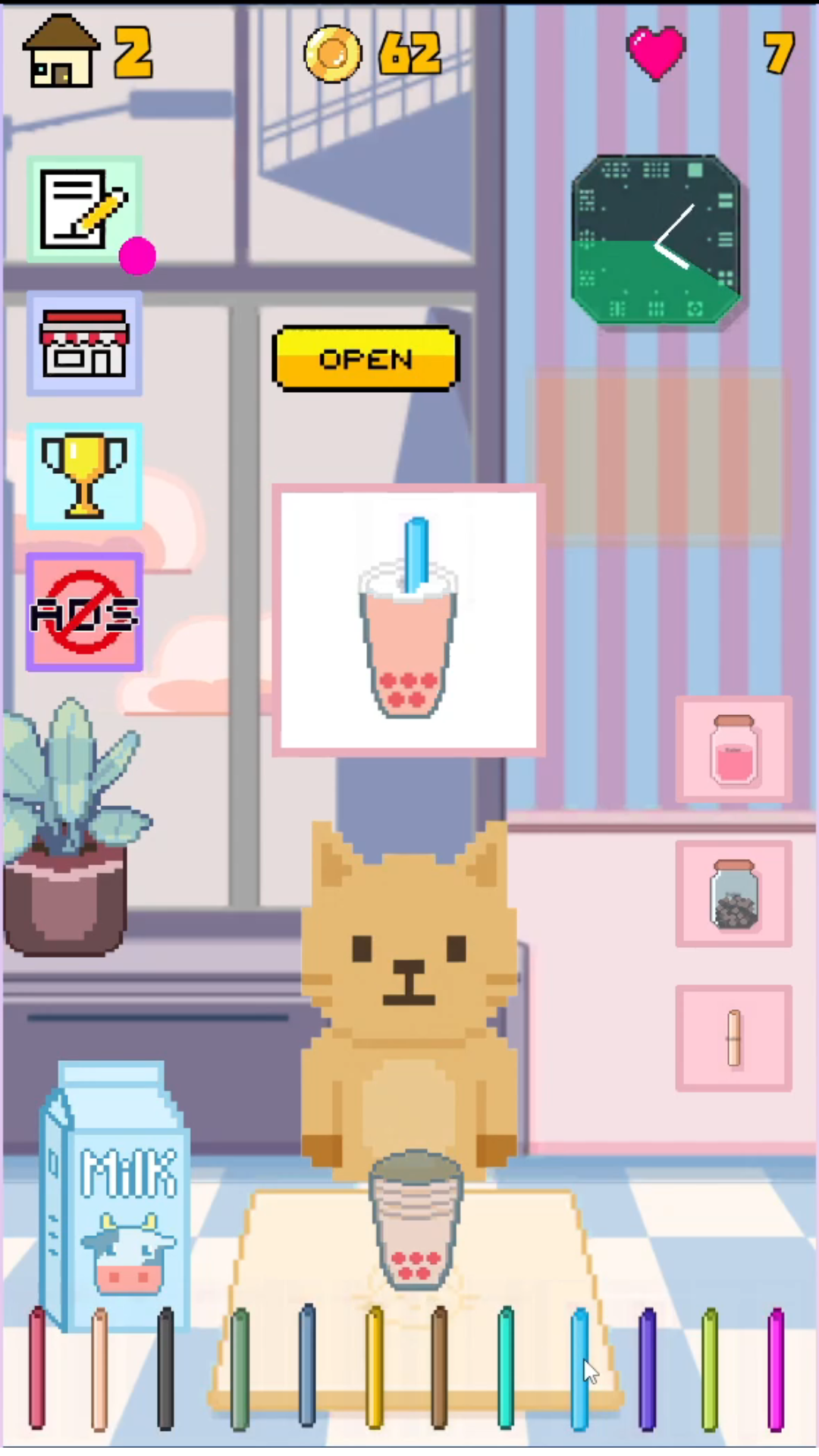This screenshot has width=819, height=1456.
Task: Choose the yellow straw
Action: 374,1369
